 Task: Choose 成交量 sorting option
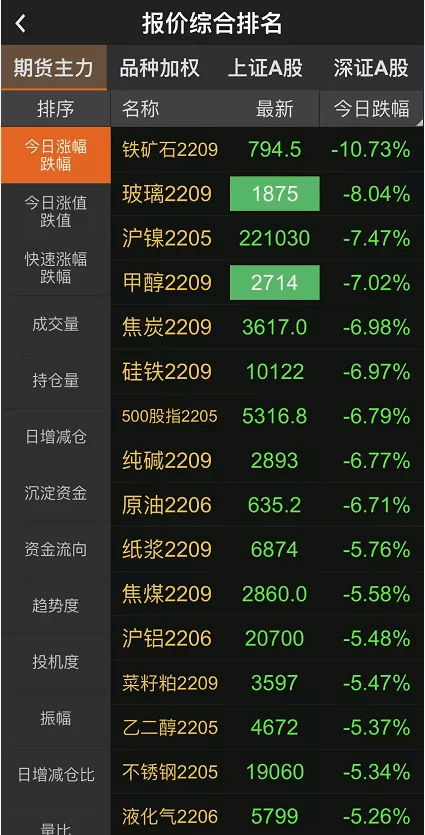[x=56, y=324]
